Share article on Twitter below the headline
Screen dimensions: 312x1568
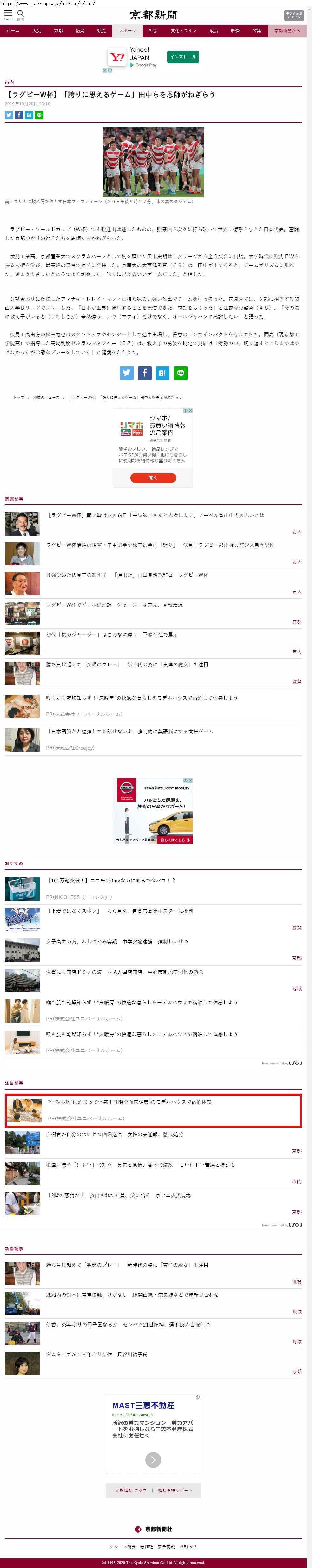pos(9,115)
